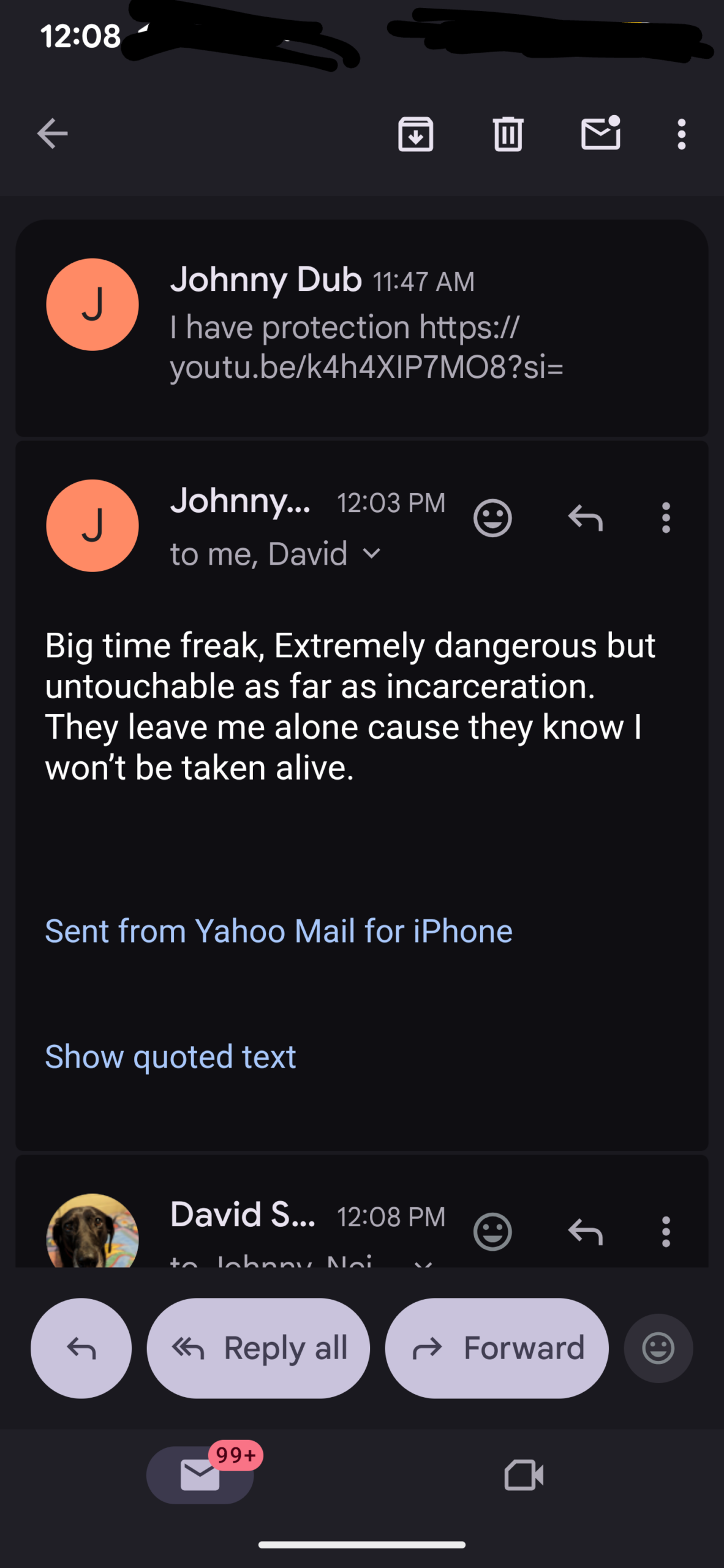Show quoted text in Johnny's message
The width and height of the screenshot is (724, 1568).
(x=171, y=1057)
